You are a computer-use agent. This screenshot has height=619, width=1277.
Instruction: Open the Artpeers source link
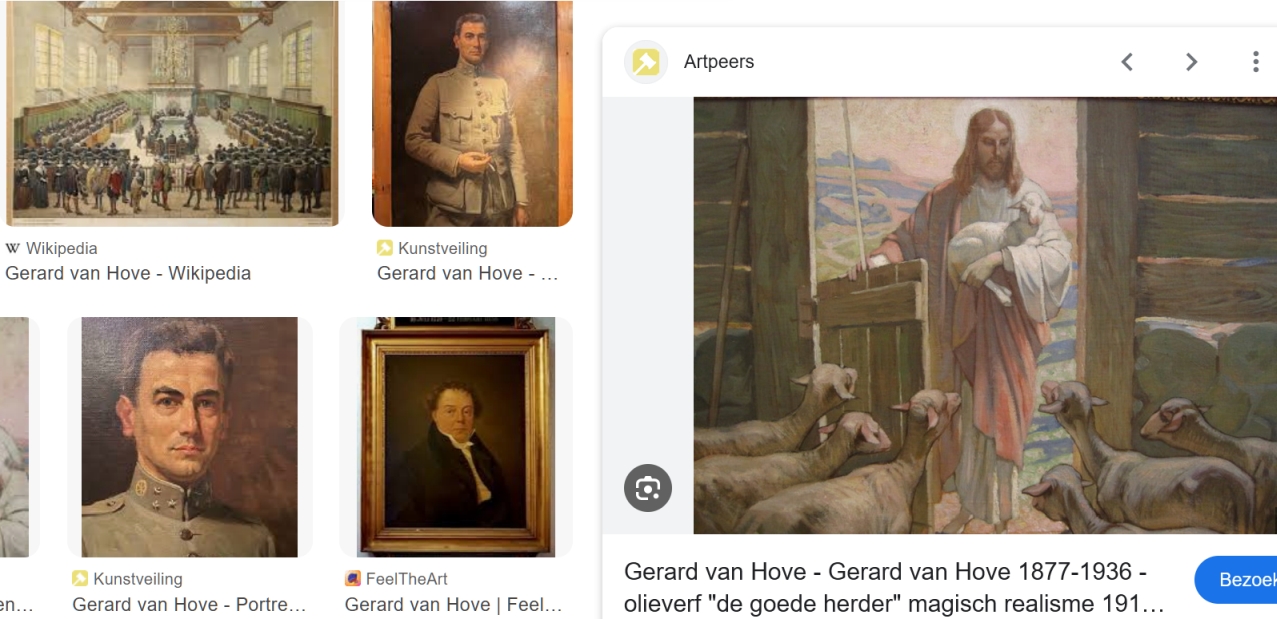click(x=718, y=62)
